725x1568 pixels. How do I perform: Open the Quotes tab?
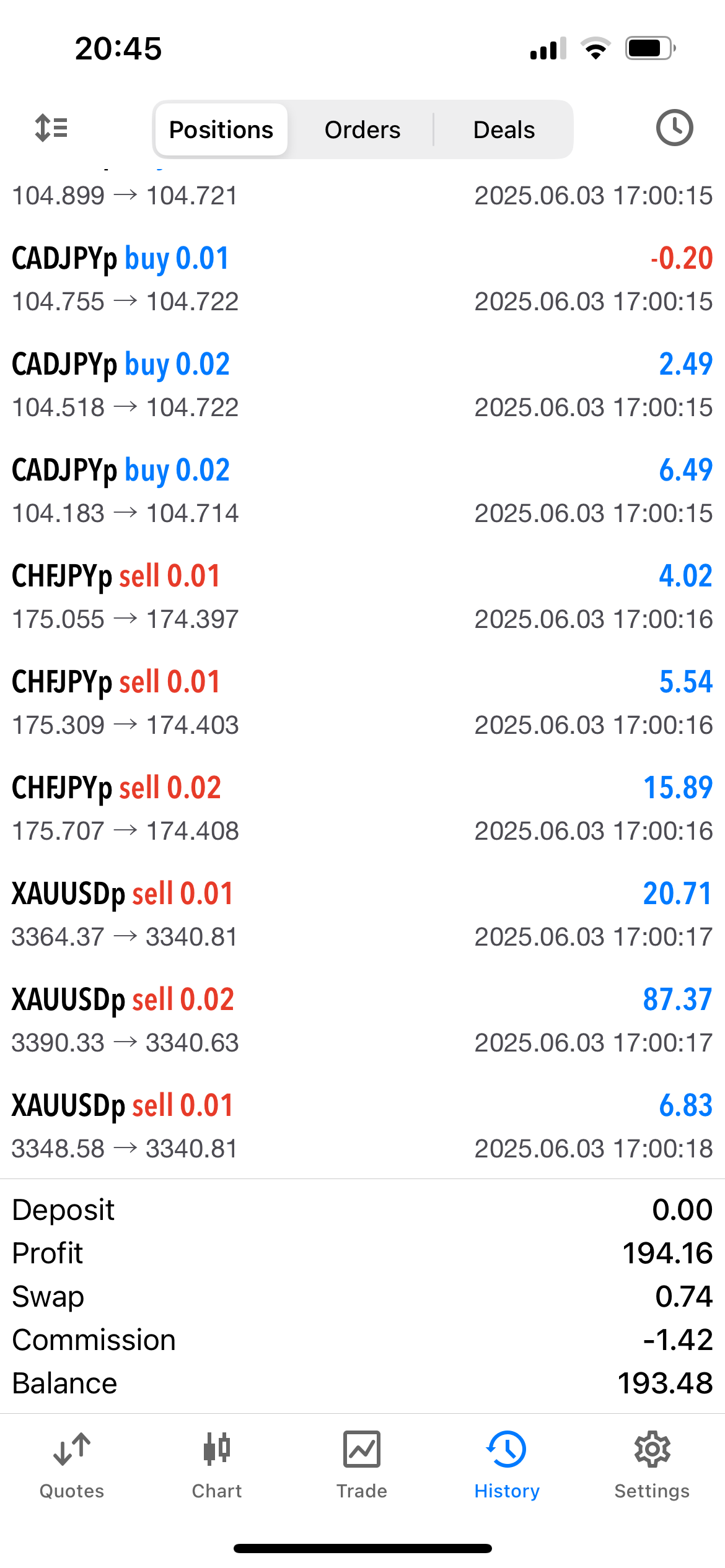tap(72, 1465)
